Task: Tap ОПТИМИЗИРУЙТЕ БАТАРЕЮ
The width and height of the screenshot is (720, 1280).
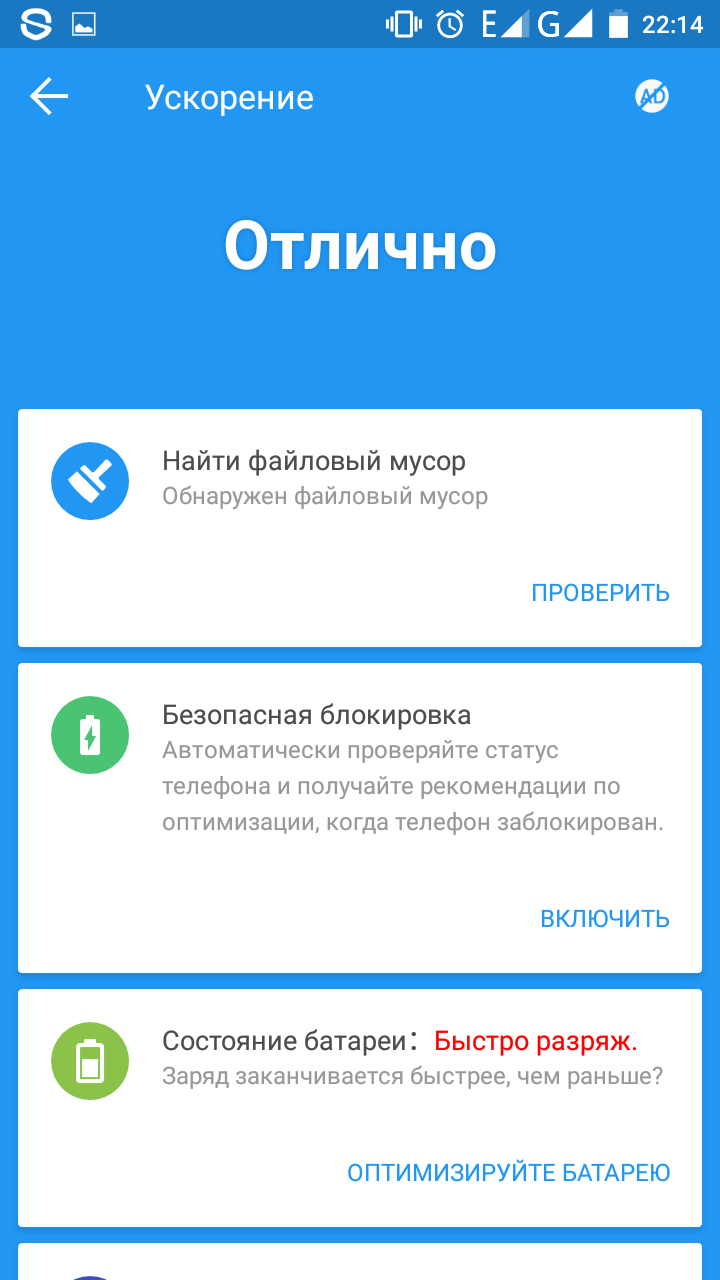Action: [x=508, y=1173]
